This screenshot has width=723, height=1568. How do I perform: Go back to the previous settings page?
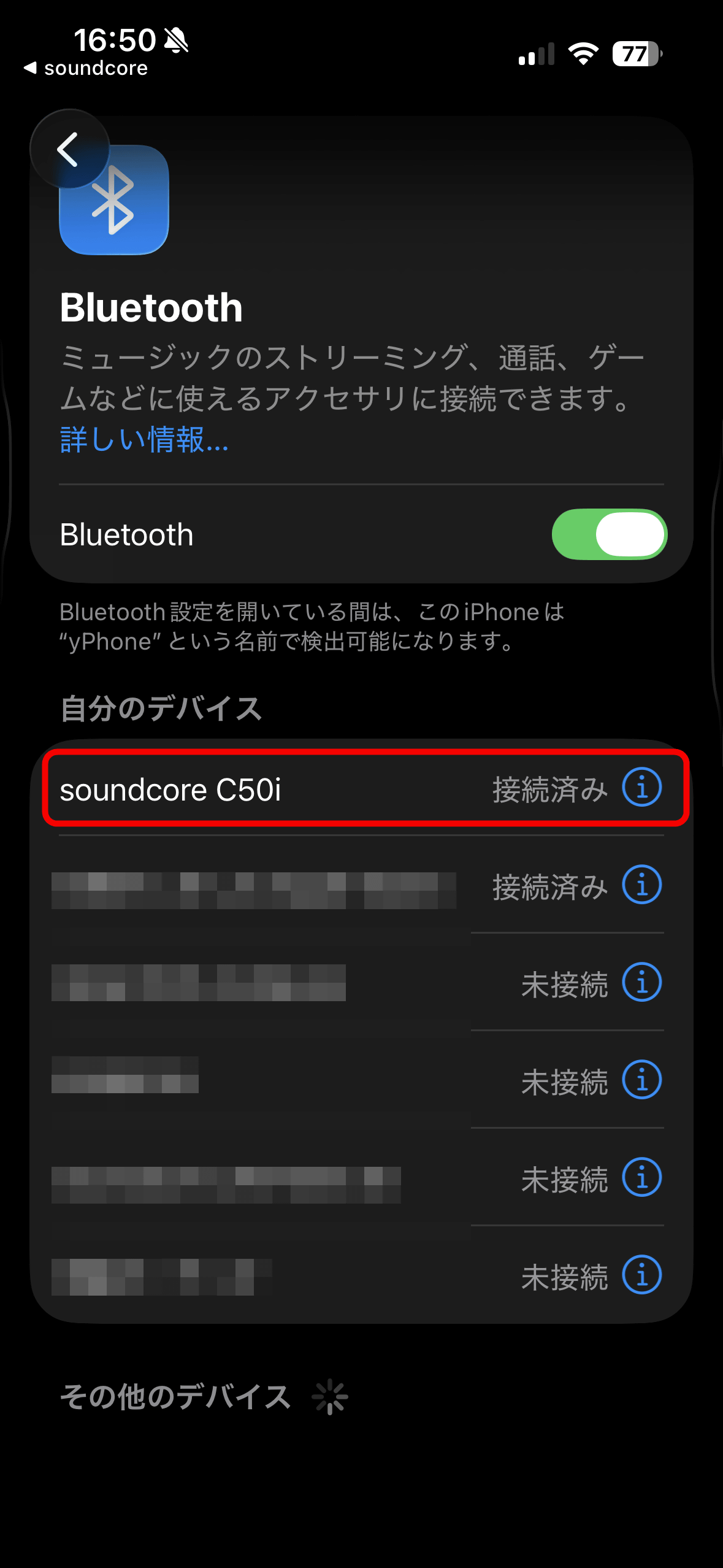[69, 149]
